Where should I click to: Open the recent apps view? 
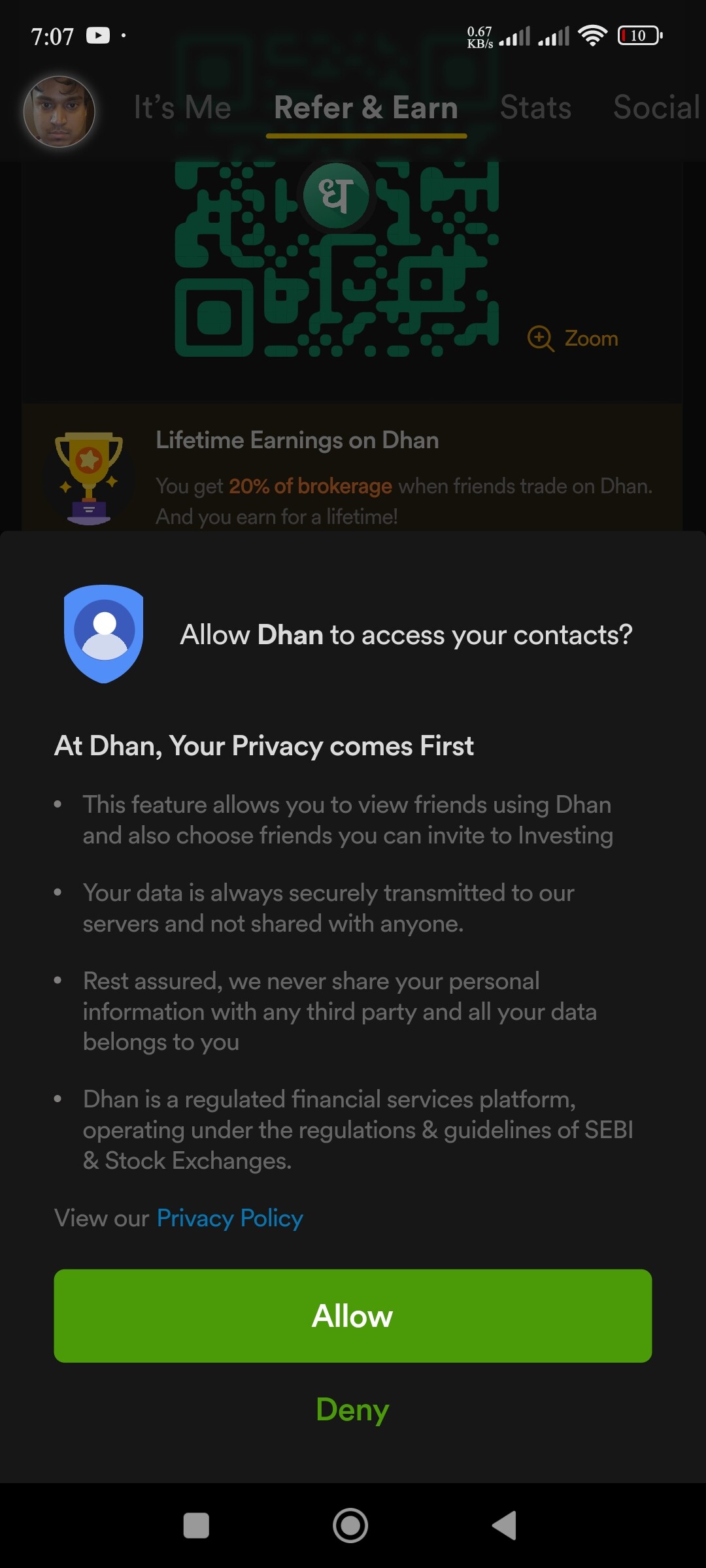click(x=196, y=1526)
